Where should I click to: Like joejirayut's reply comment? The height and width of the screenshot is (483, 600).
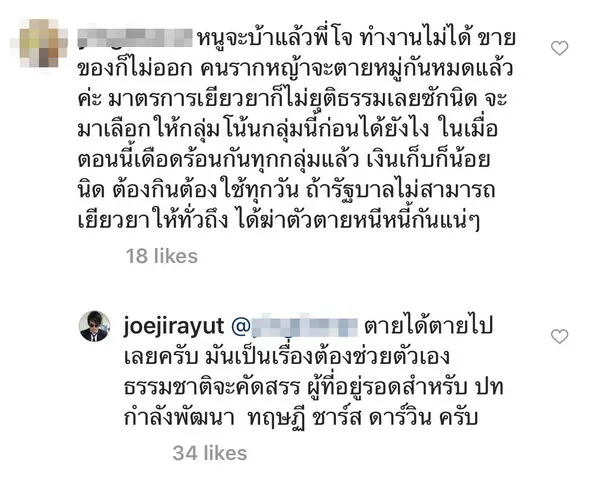[561, 337]
